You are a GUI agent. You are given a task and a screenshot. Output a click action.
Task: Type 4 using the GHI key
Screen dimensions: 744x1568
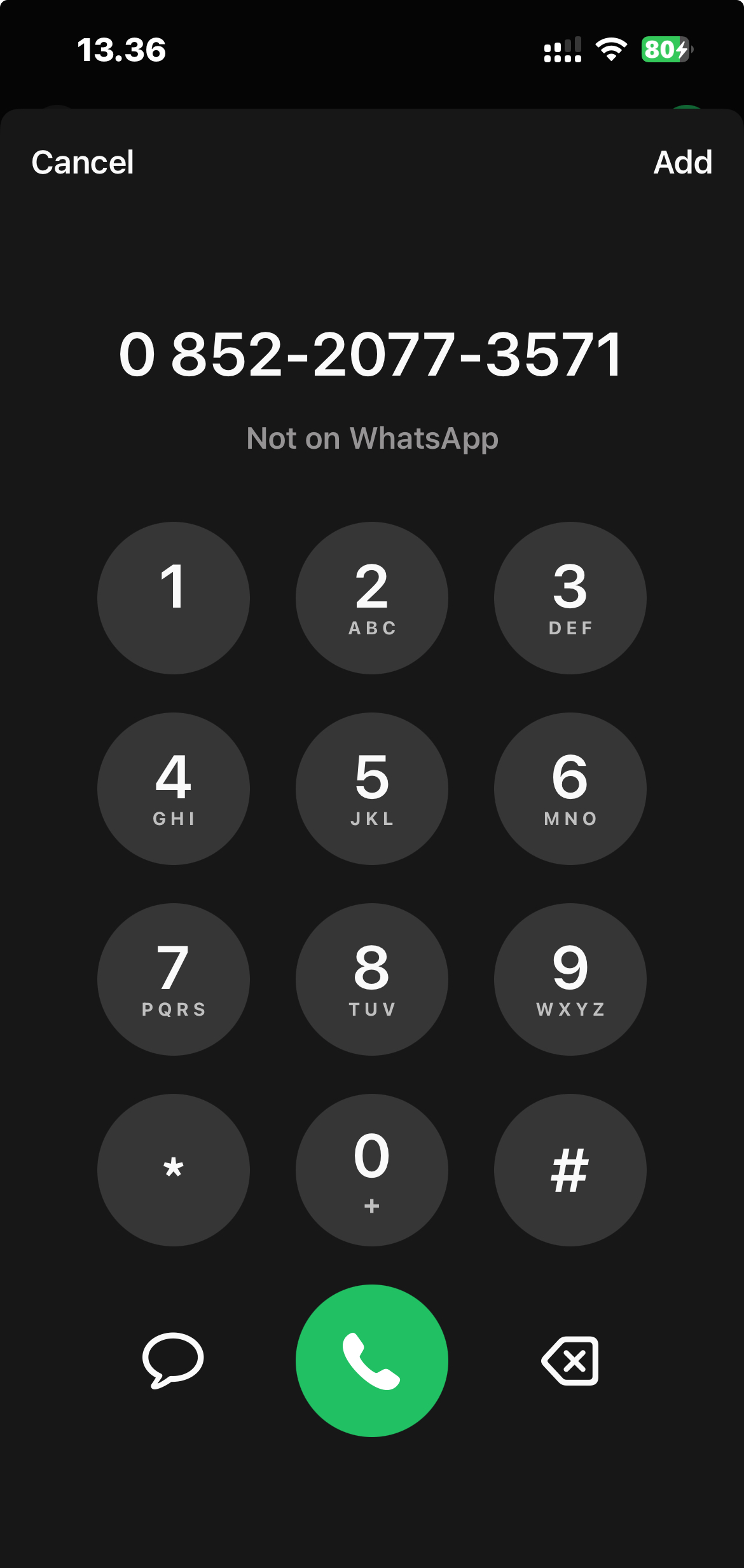[174, 789]
